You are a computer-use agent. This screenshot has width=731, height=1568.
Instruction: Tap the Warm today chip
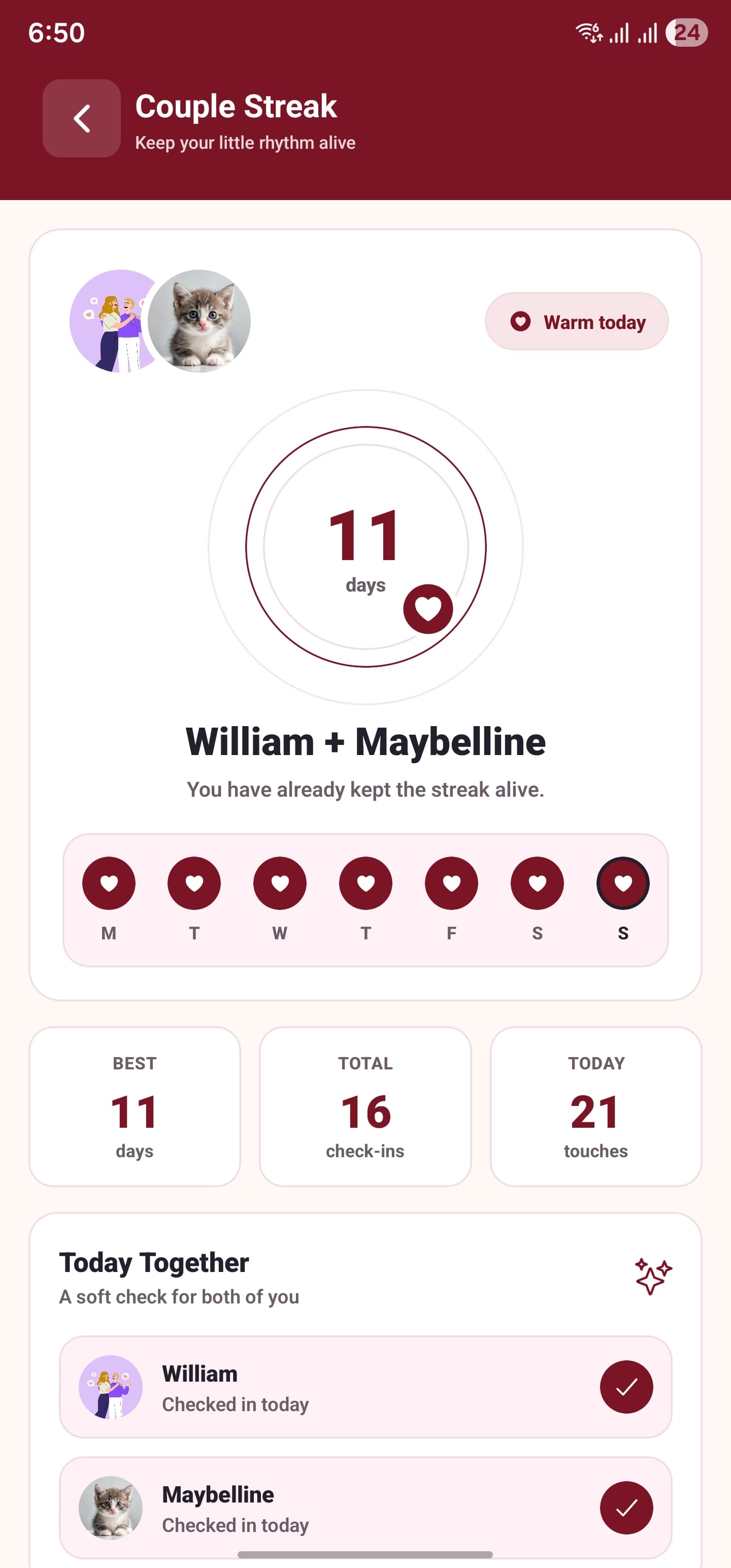pyautogui.click(x=576, y=321)
